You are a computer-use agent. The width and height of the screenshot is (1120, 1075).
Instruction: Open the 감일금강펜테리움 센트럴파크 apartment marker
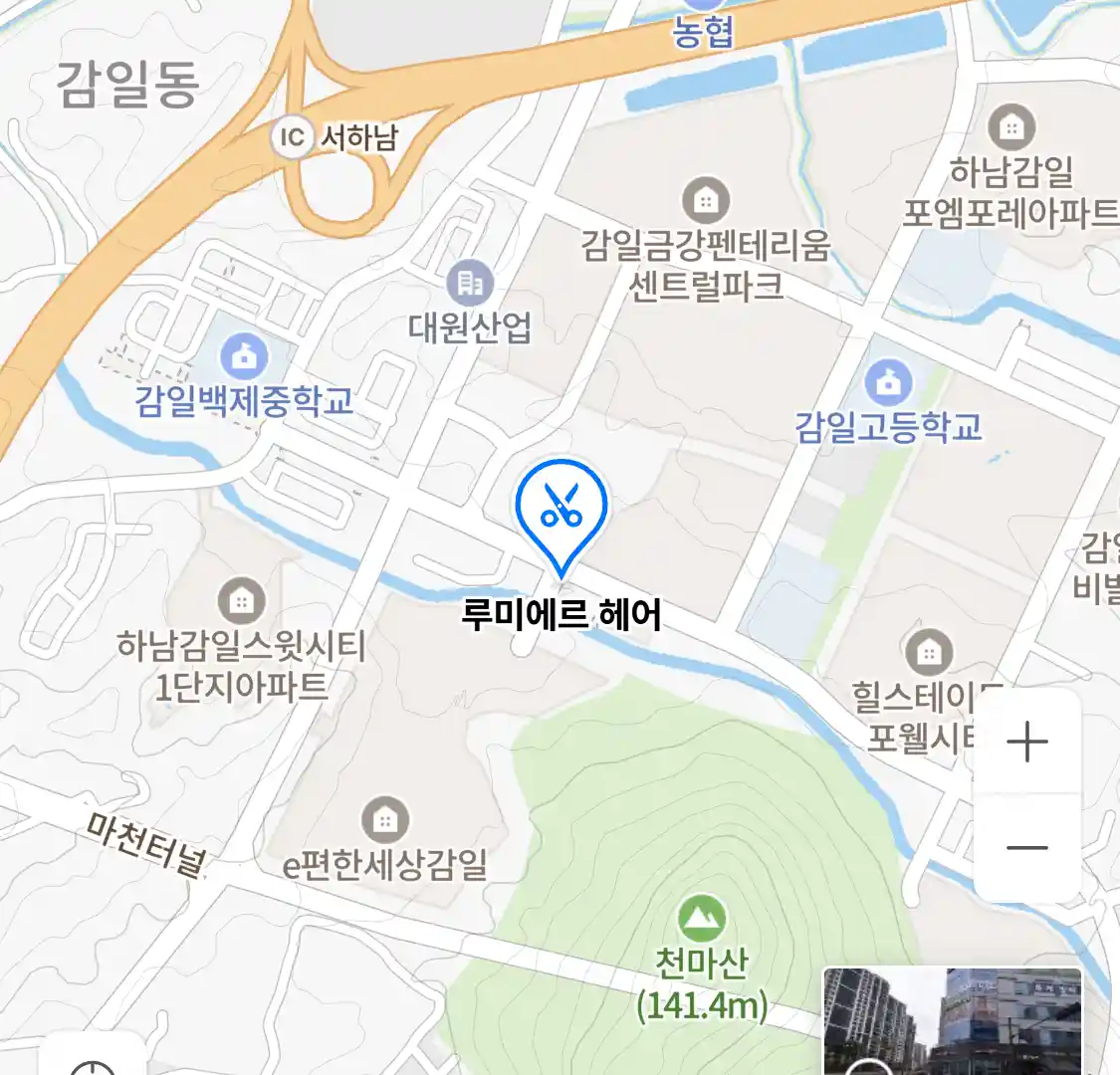point(706,200)
